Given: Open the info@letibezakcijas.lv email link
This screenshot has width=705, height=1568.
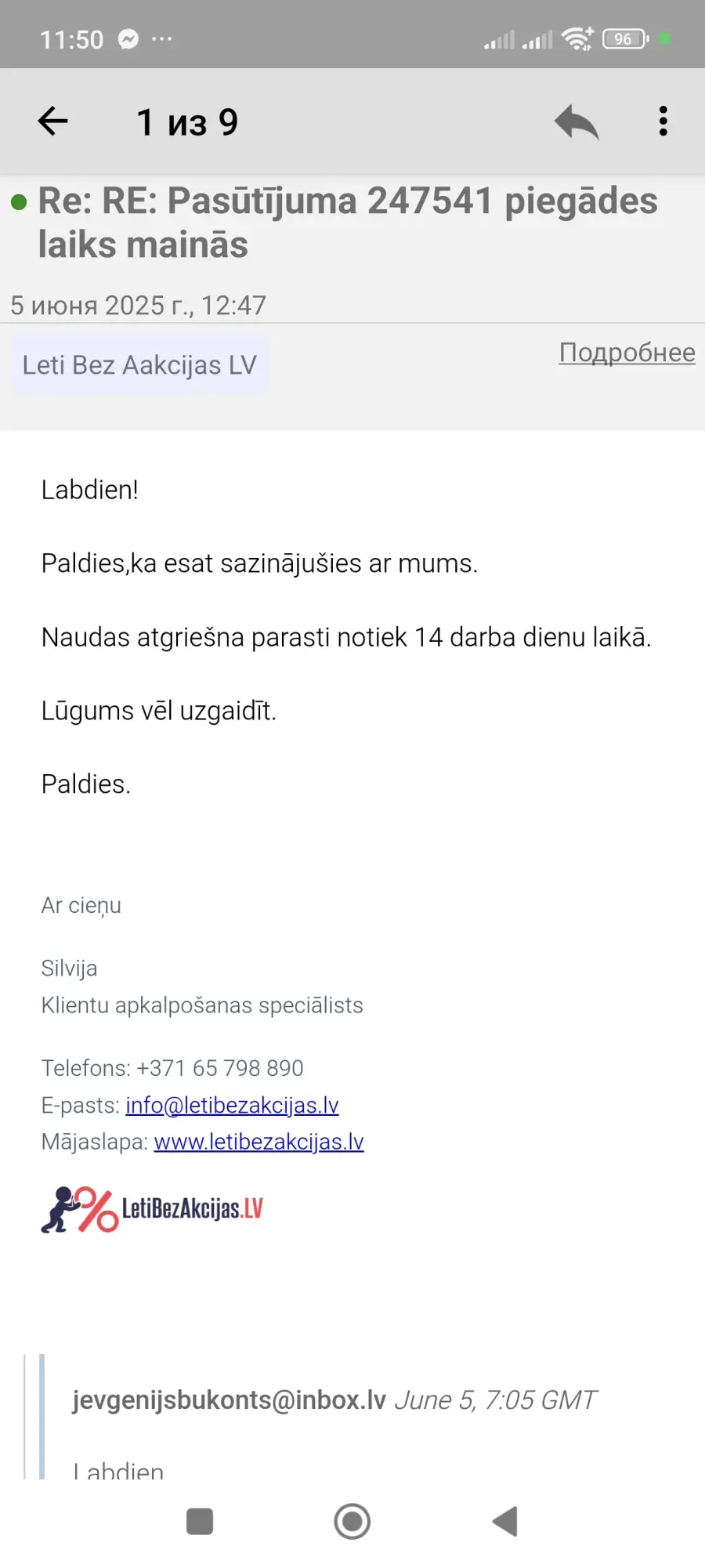Looking at the screenshot, I should 232,1105.
